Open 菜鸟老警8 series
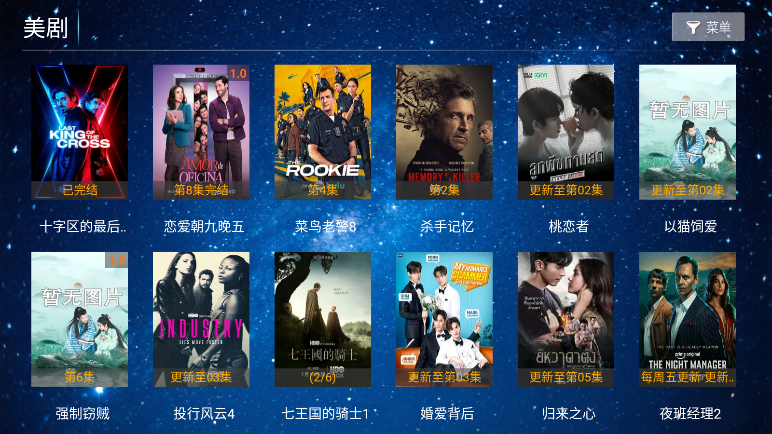The image size is (772, 434). [323, 132]
